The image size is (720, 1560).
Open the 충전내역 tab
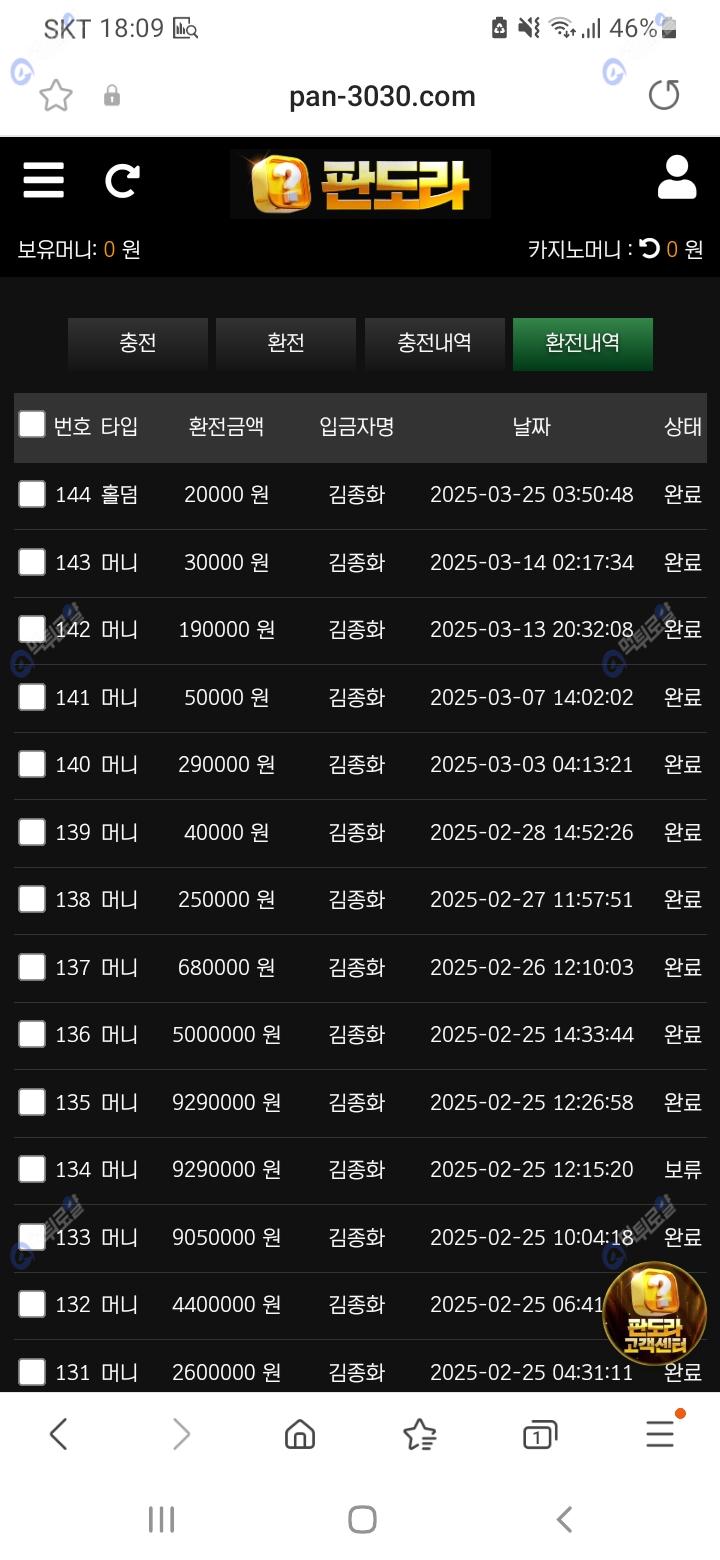434,344
